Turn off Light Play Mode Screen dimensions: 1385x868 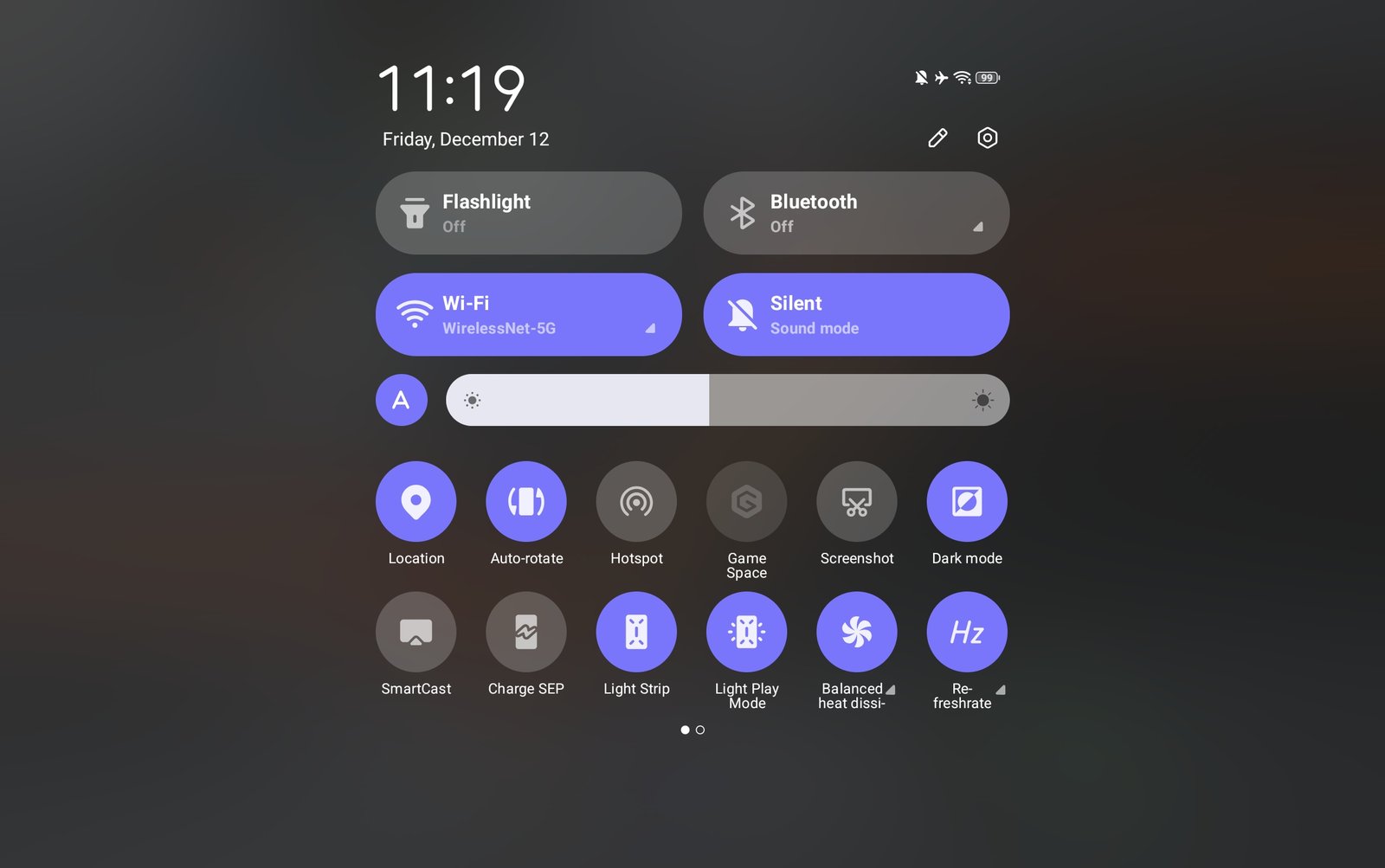click(746, 632)
